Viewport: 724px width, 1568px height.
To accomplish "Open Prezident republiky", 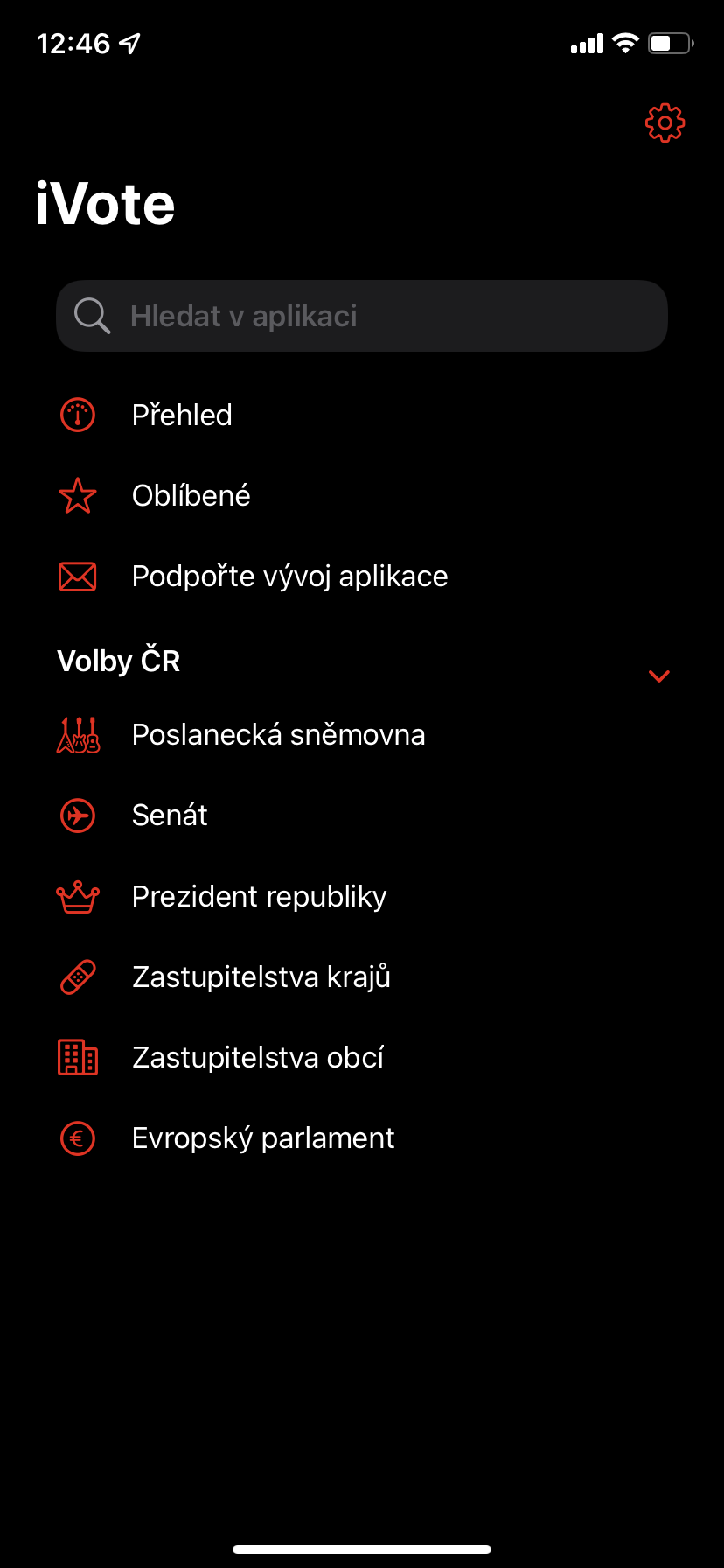I will [x=259, y=897].
